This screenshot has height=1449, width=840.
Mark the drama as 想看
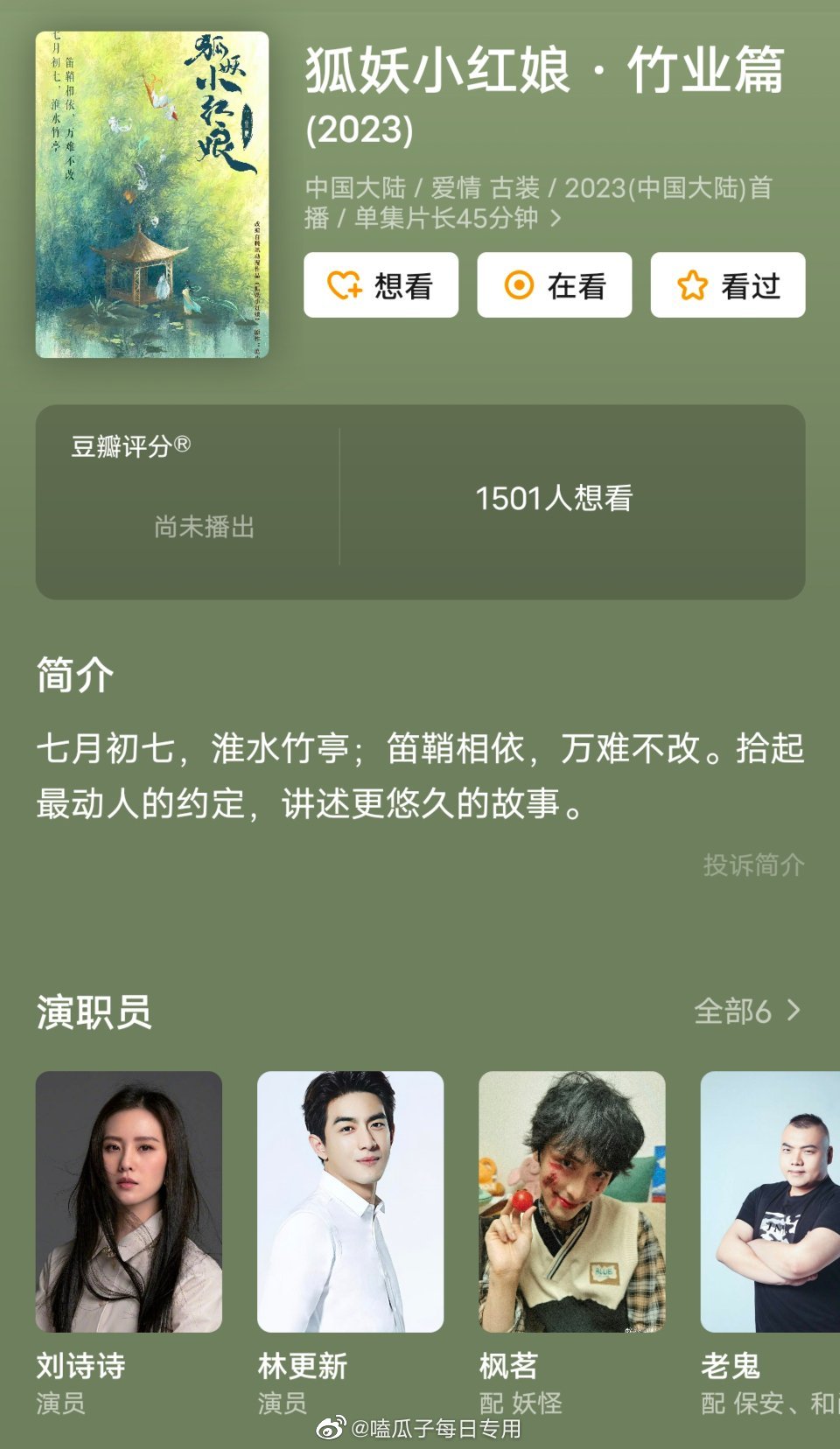pos(381,285)
